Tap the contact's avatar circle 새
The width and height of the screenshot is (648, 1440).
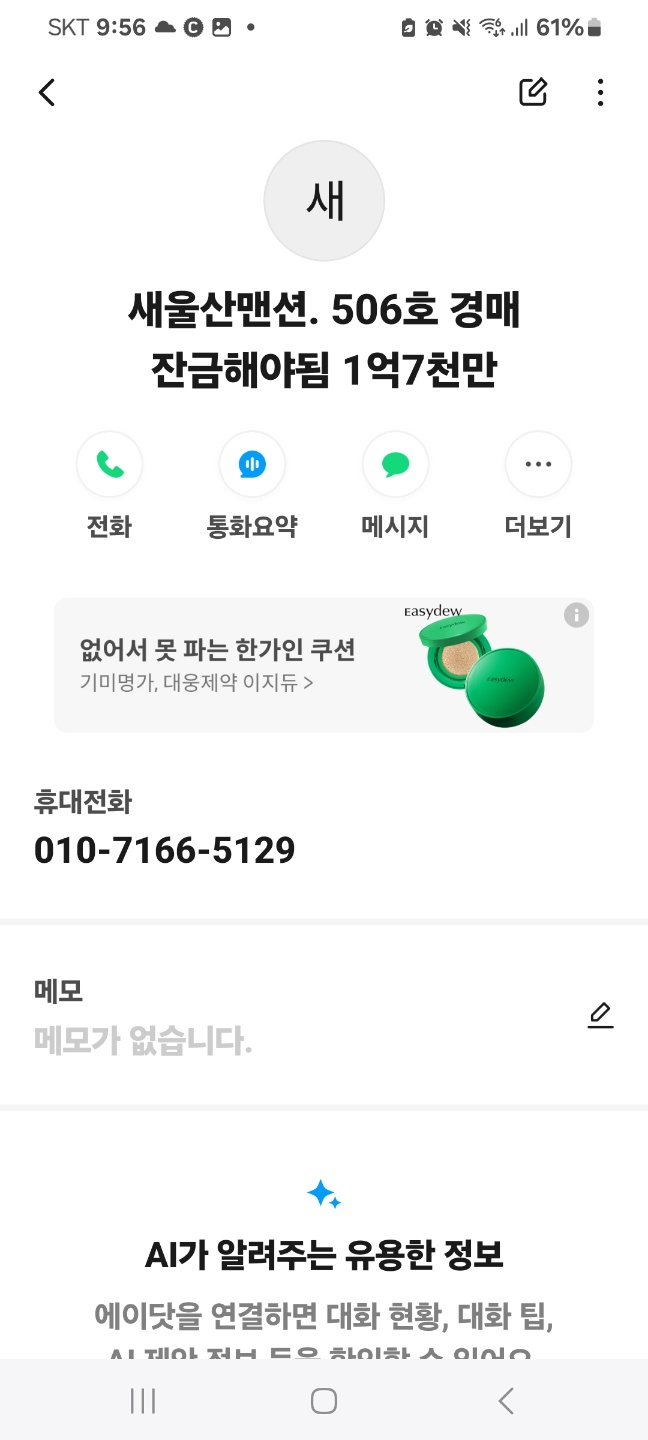324,201
